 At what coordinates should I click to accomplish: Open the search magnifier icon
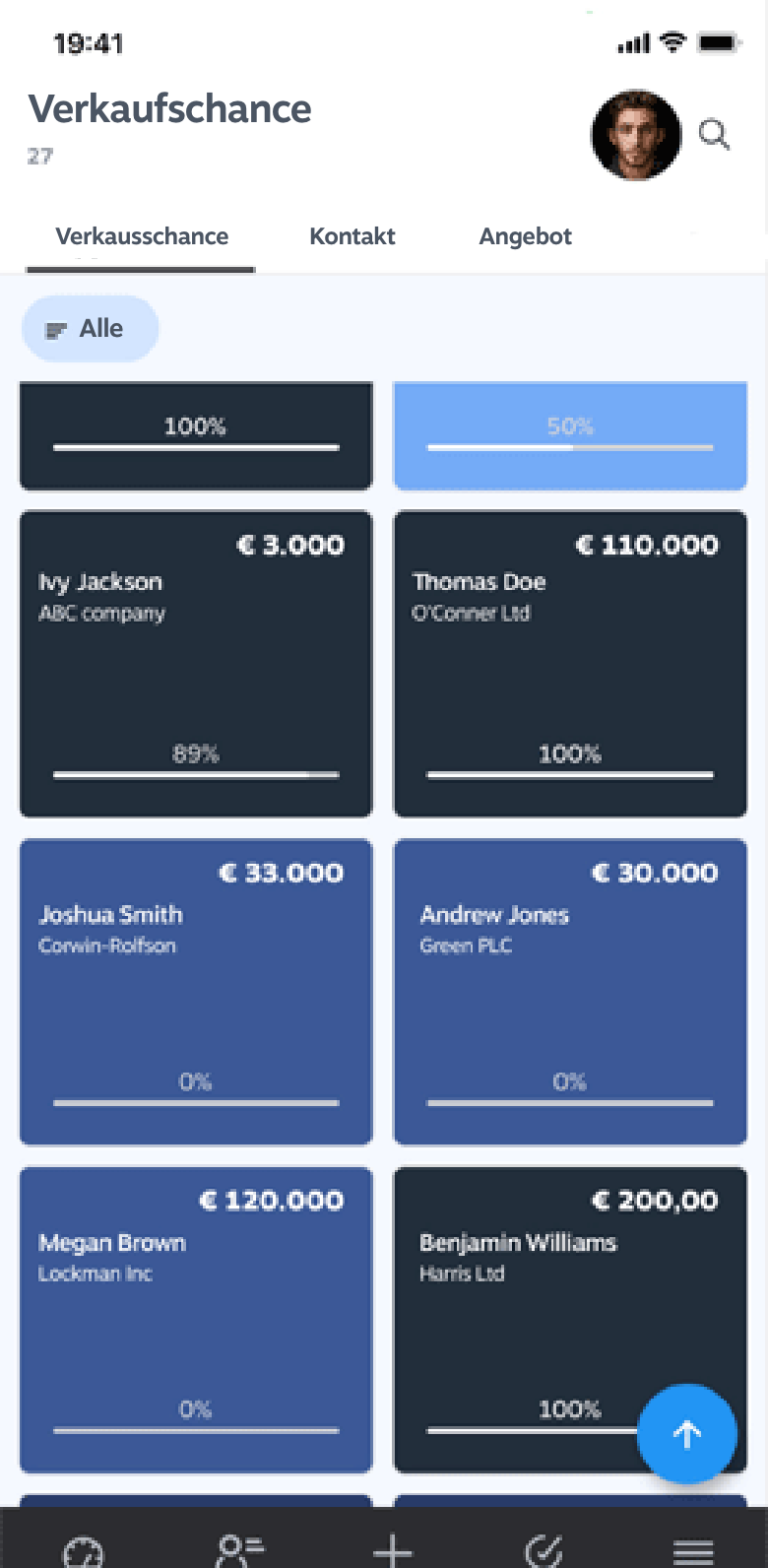pyautogui.click(x=714, y=134)
